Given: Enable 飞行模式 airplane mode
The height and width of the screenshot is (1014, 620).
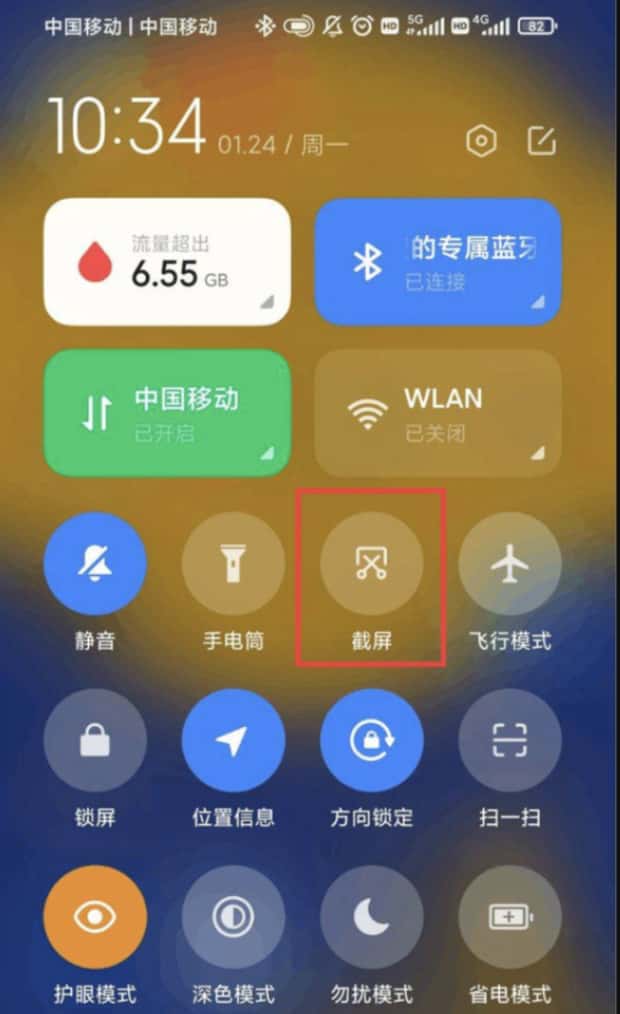Looking at the screenshot, I should pyautogui.click(x=510, y=564).
